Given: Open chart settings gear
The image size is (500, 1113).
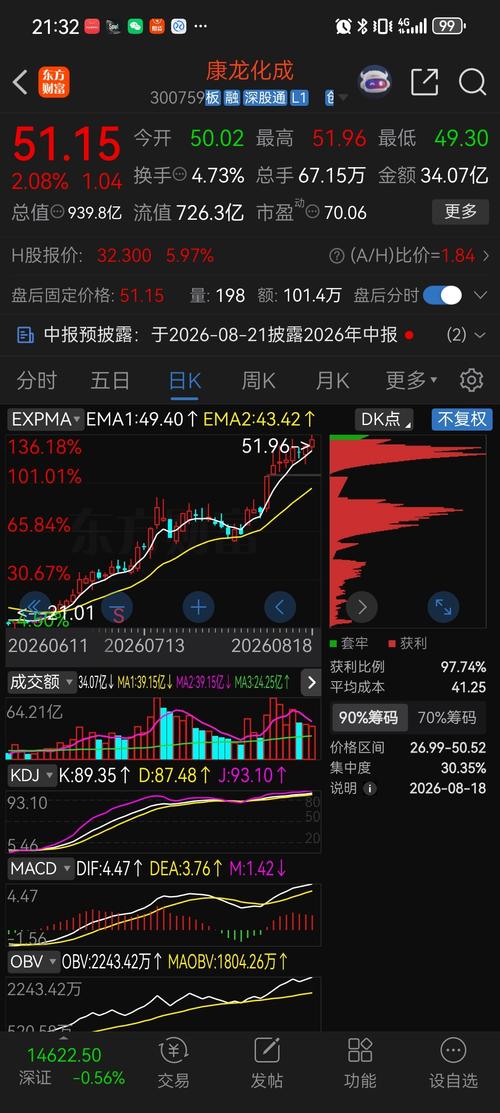Looking at the screenshot, I should tap(472, 380).
